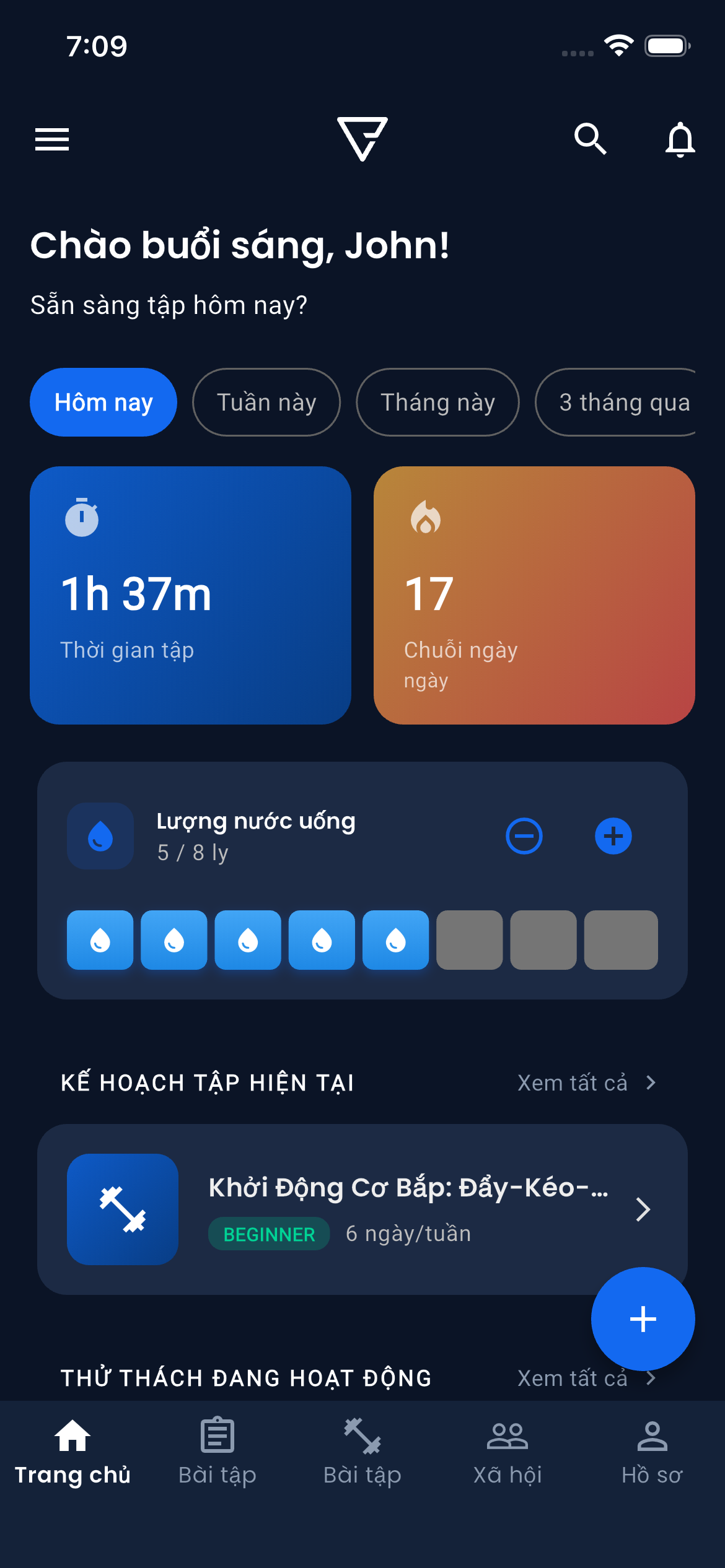Open the notifications bell
Viewport: 725px width, 1568px height.
point(680,140)
